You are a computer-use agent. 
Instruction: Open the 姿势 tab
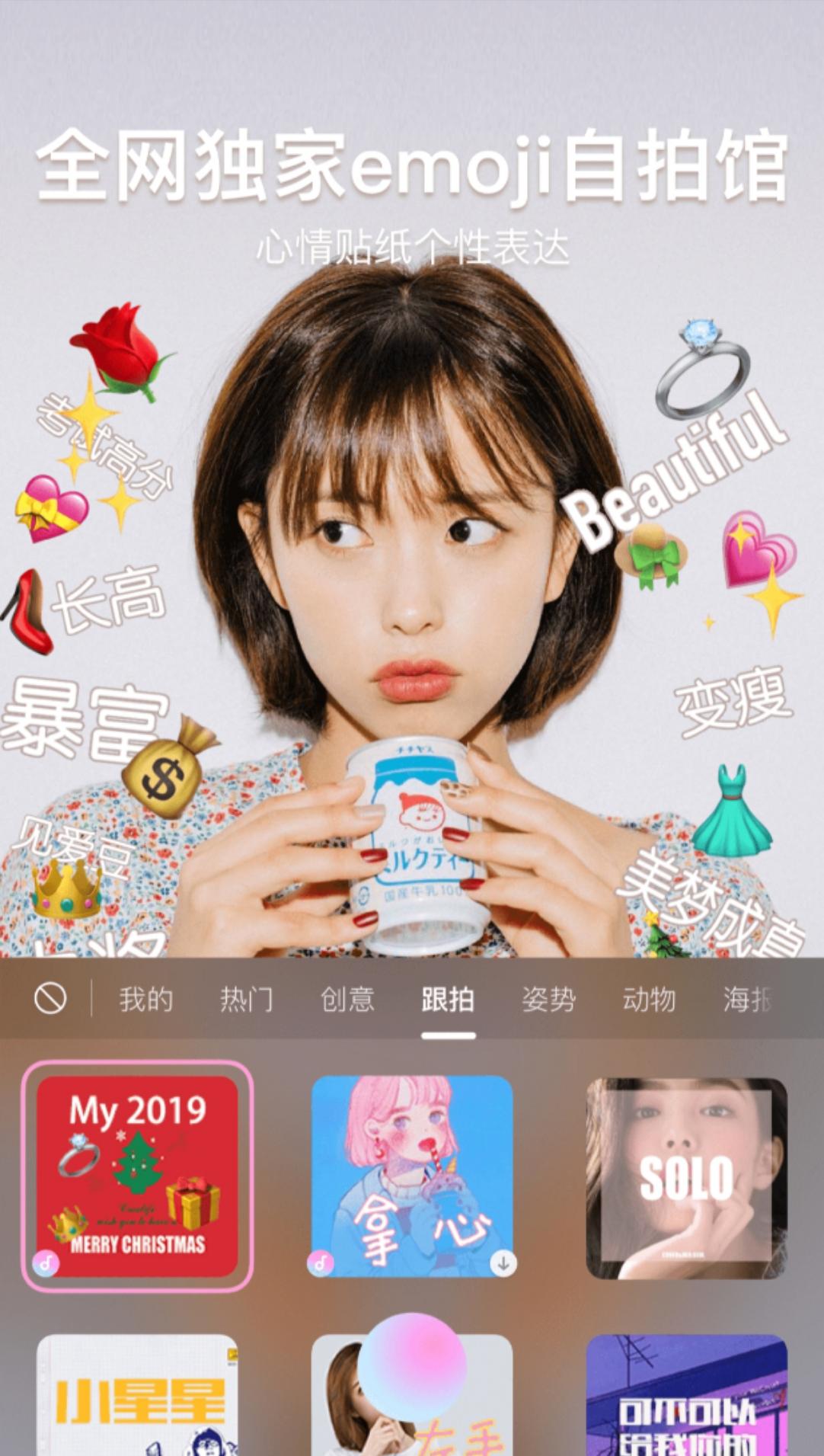tap(548, 999)
